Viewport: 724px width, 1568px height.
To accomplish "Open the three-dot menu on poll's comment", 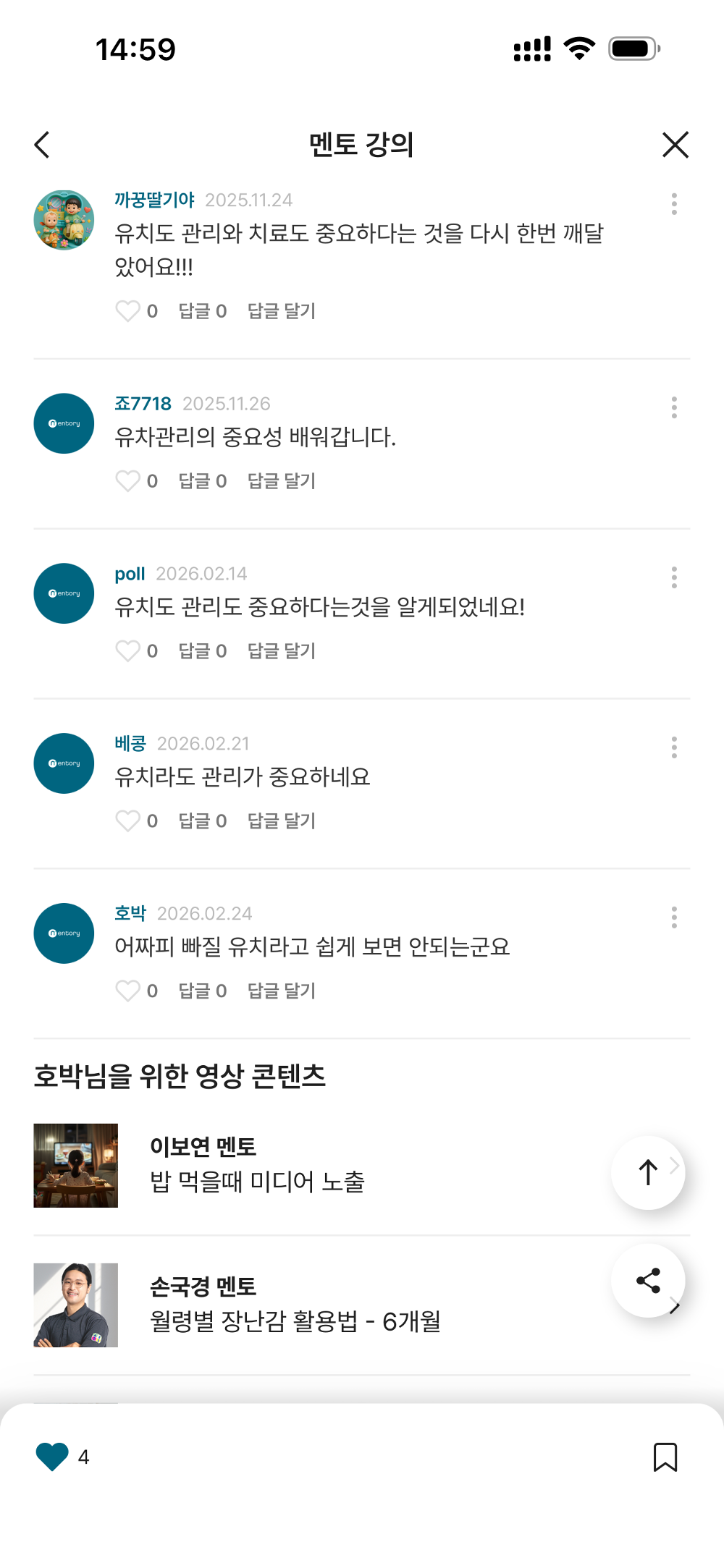I will point(674,577).
